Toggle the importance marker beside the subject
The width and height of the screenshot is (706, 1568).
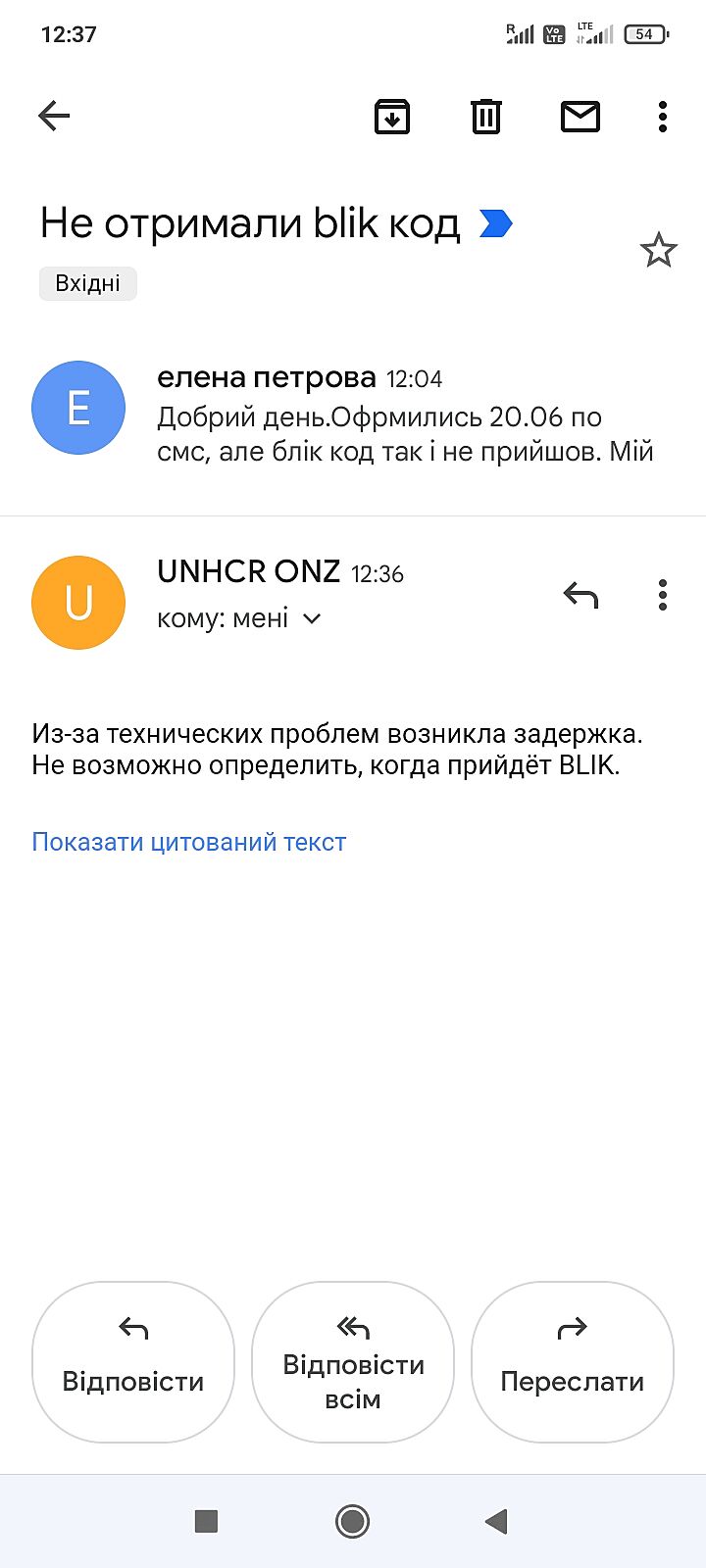[x=496, y=224]
